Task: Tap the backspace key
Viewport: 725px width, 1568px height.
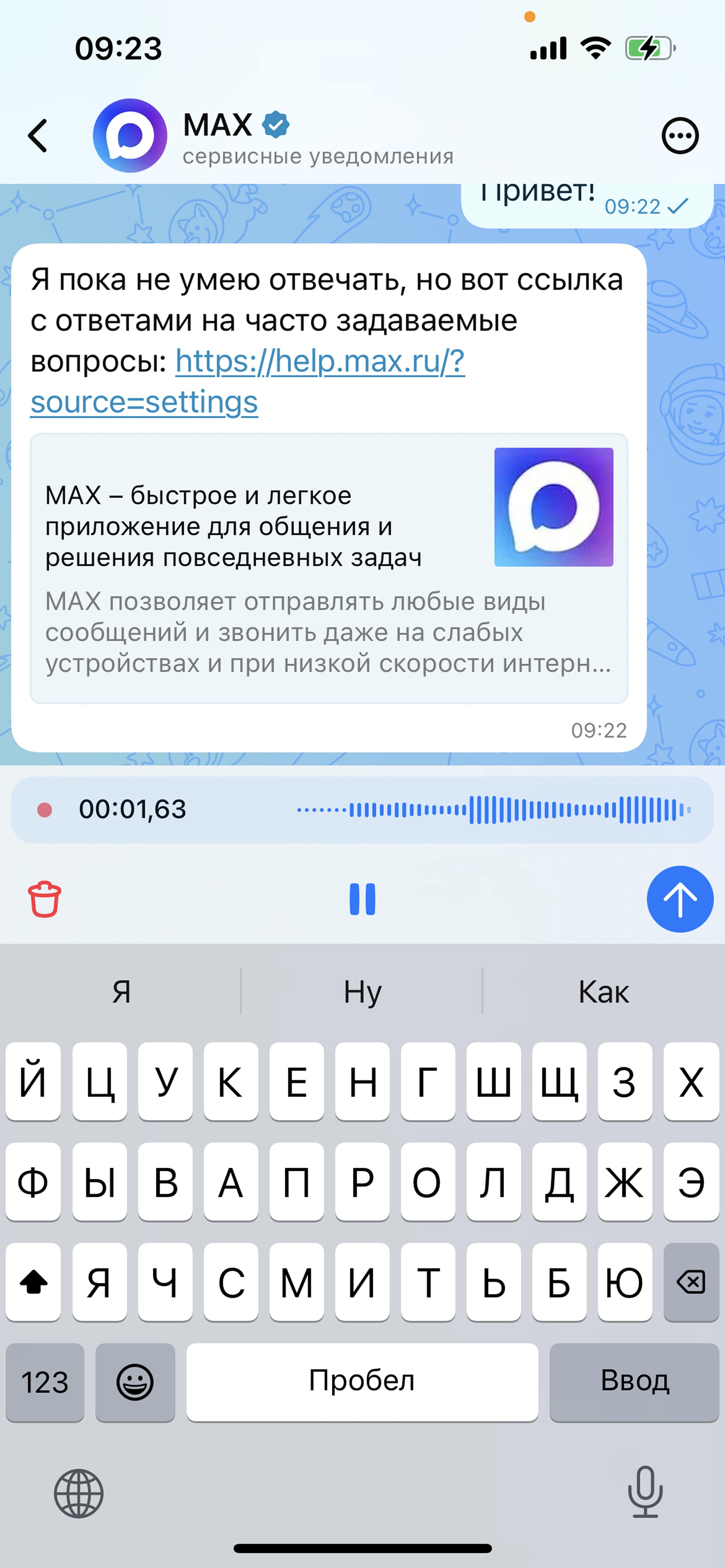Action: click(691, 1281)
